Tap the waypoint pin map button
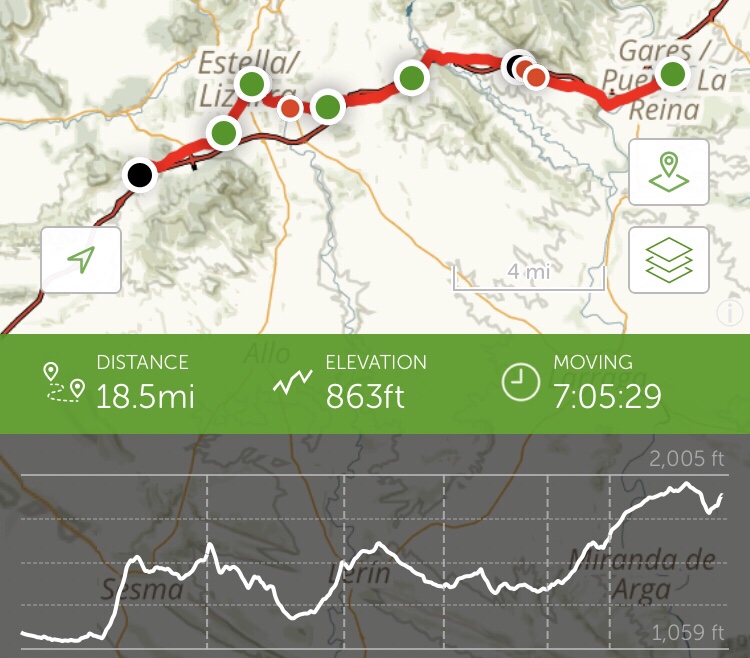 pos(668,172)
